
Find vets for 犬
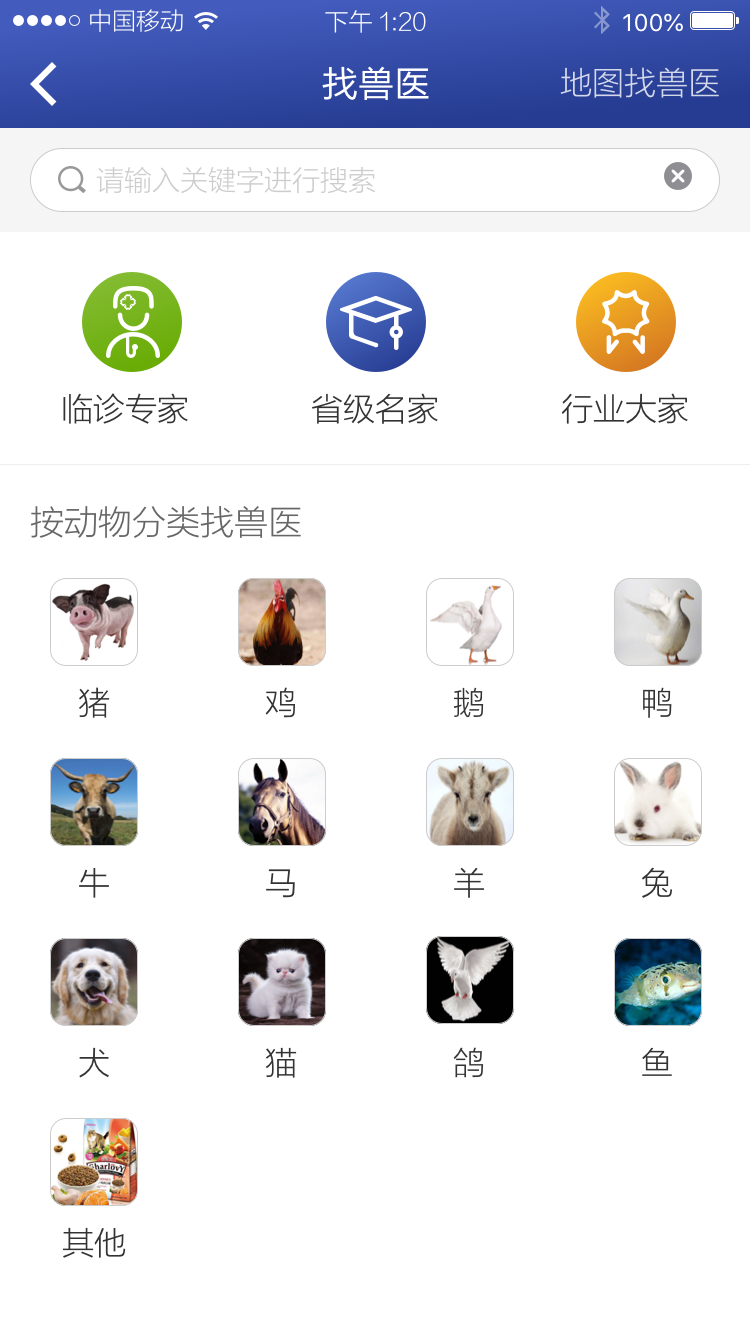coord(94,982)
